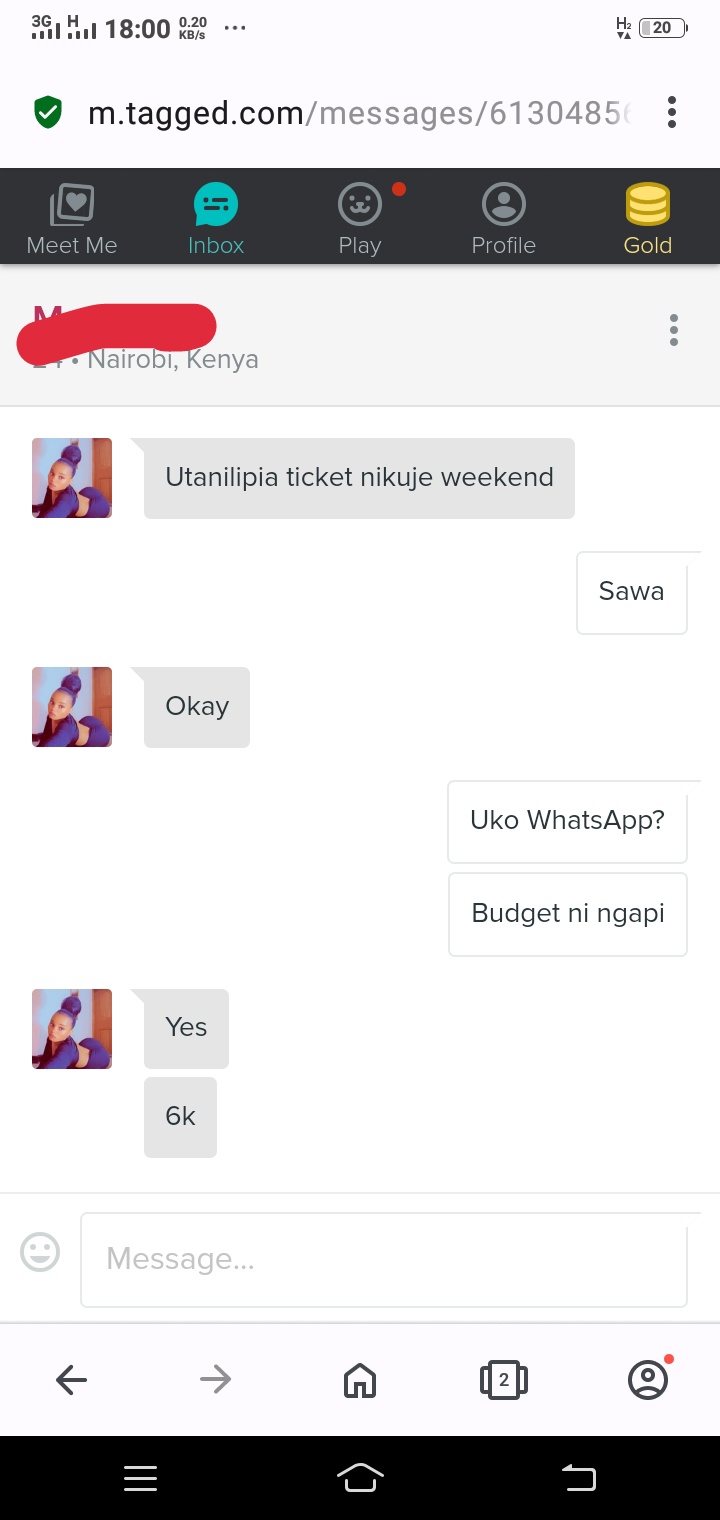Open the Inbox tab
720x1520 pixels.
216,219
